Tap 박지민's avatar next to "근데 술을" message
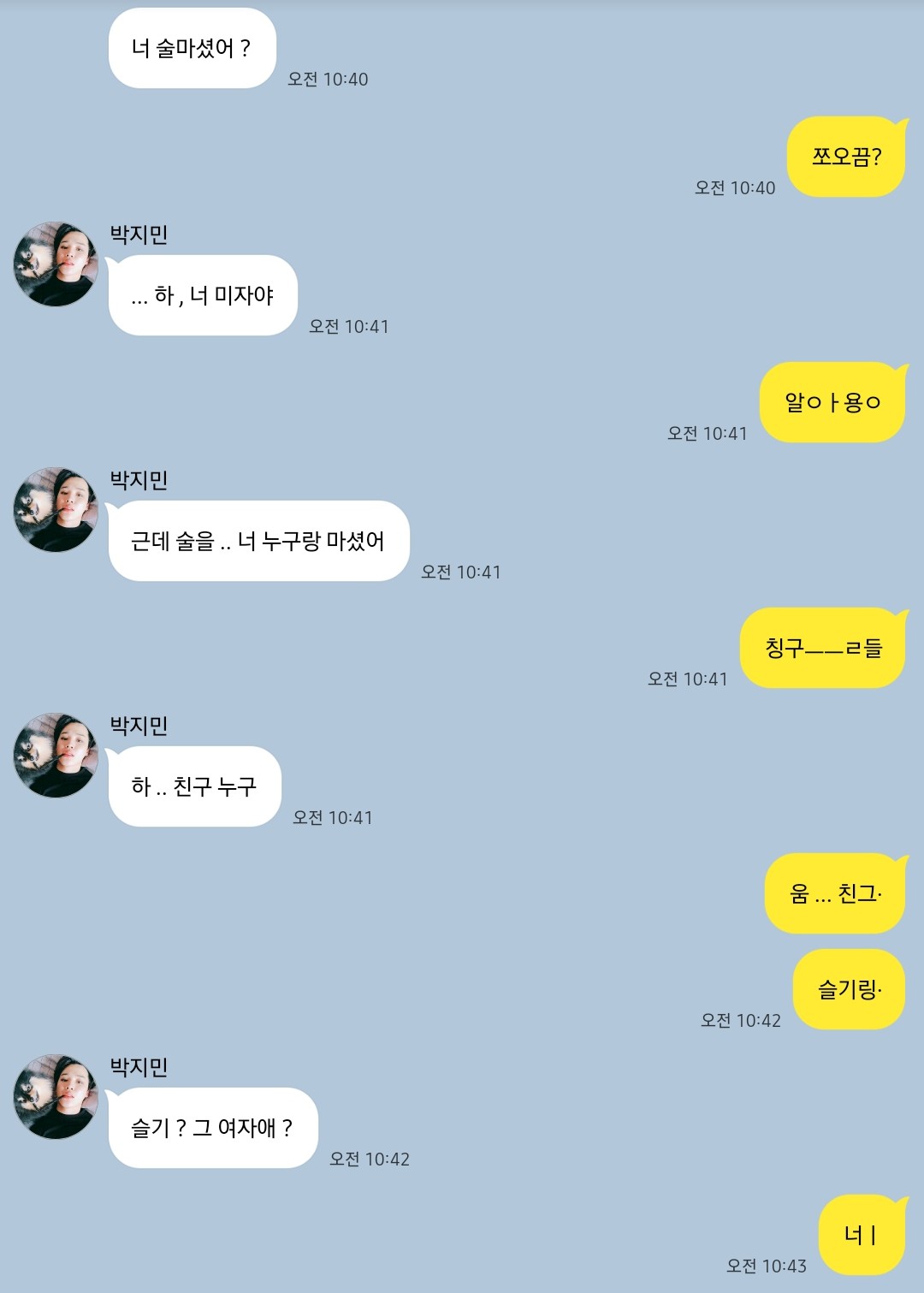The width and height of the screenshot is (924, 1293). coord(56,510)
